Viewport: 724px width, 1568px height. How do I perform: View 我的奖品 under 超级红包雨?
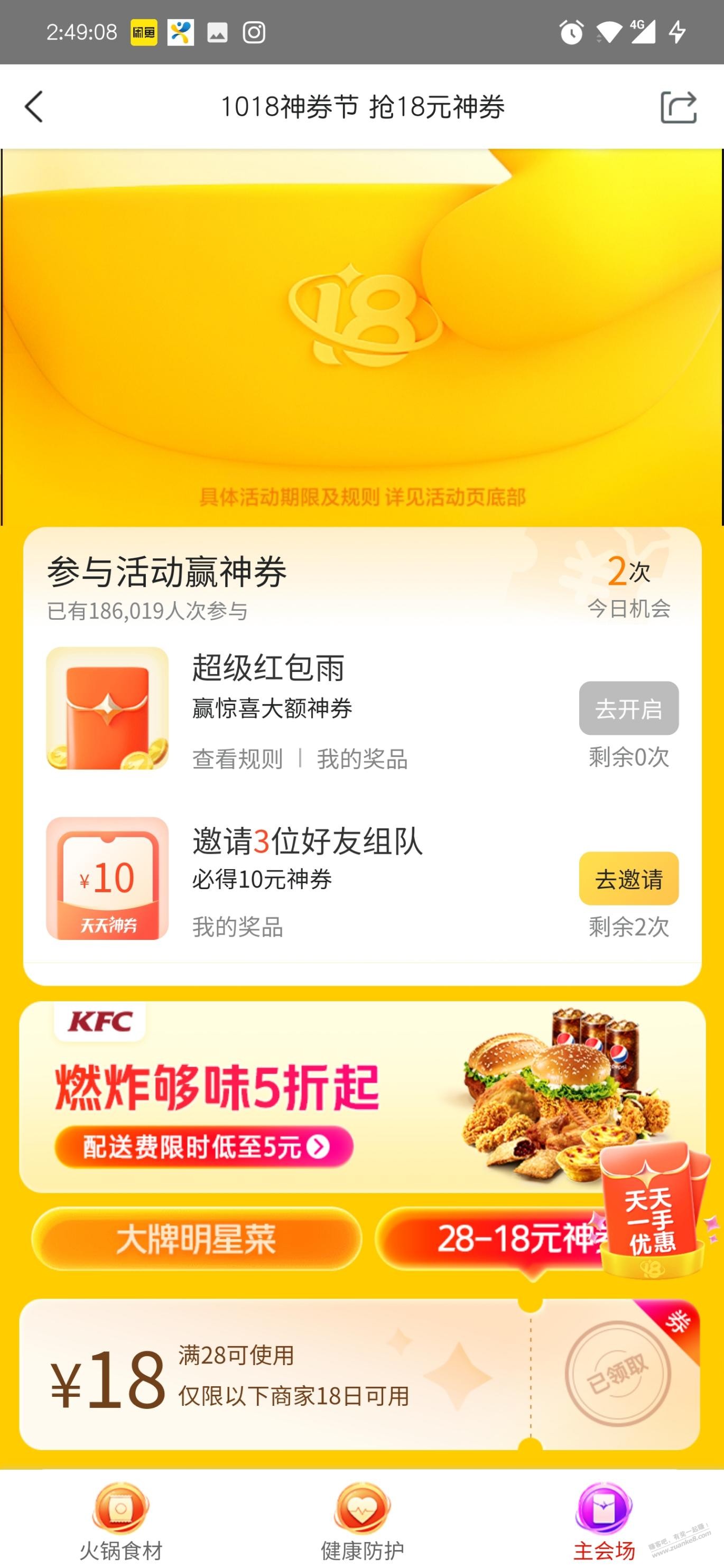pyautogui.click(x=363, y=759)
